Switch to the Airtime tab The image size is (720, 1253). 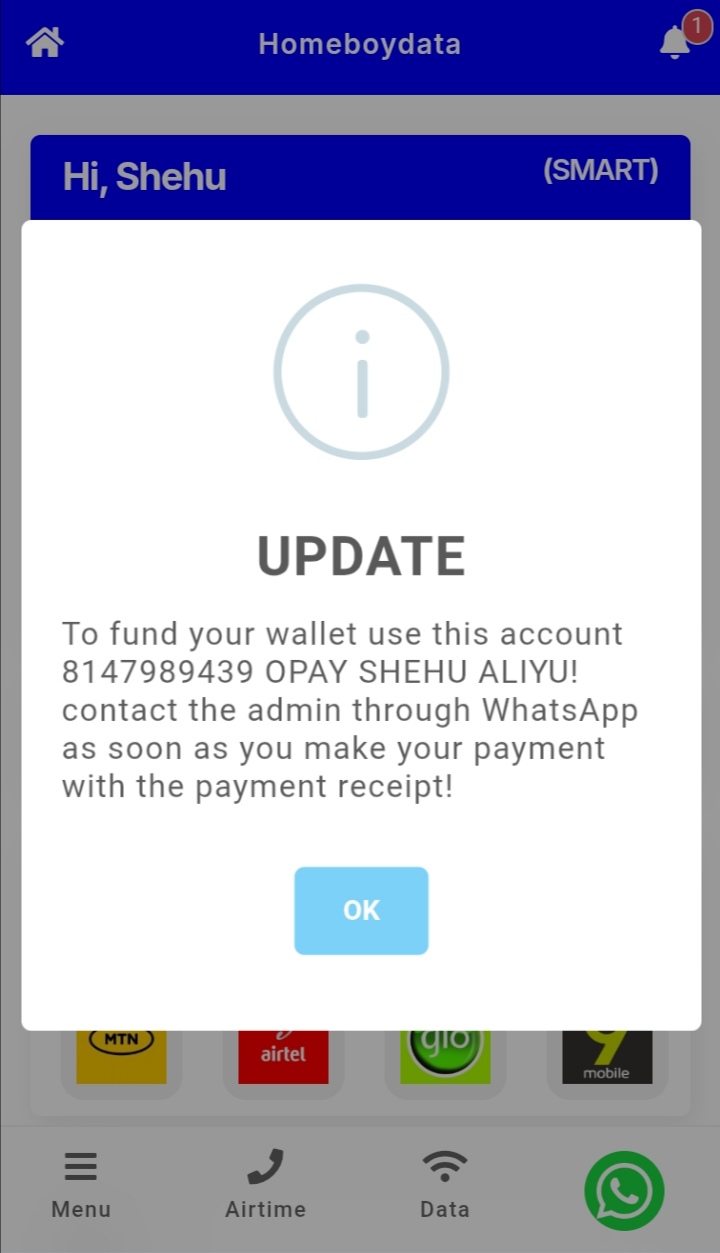tap(265, 1185)
